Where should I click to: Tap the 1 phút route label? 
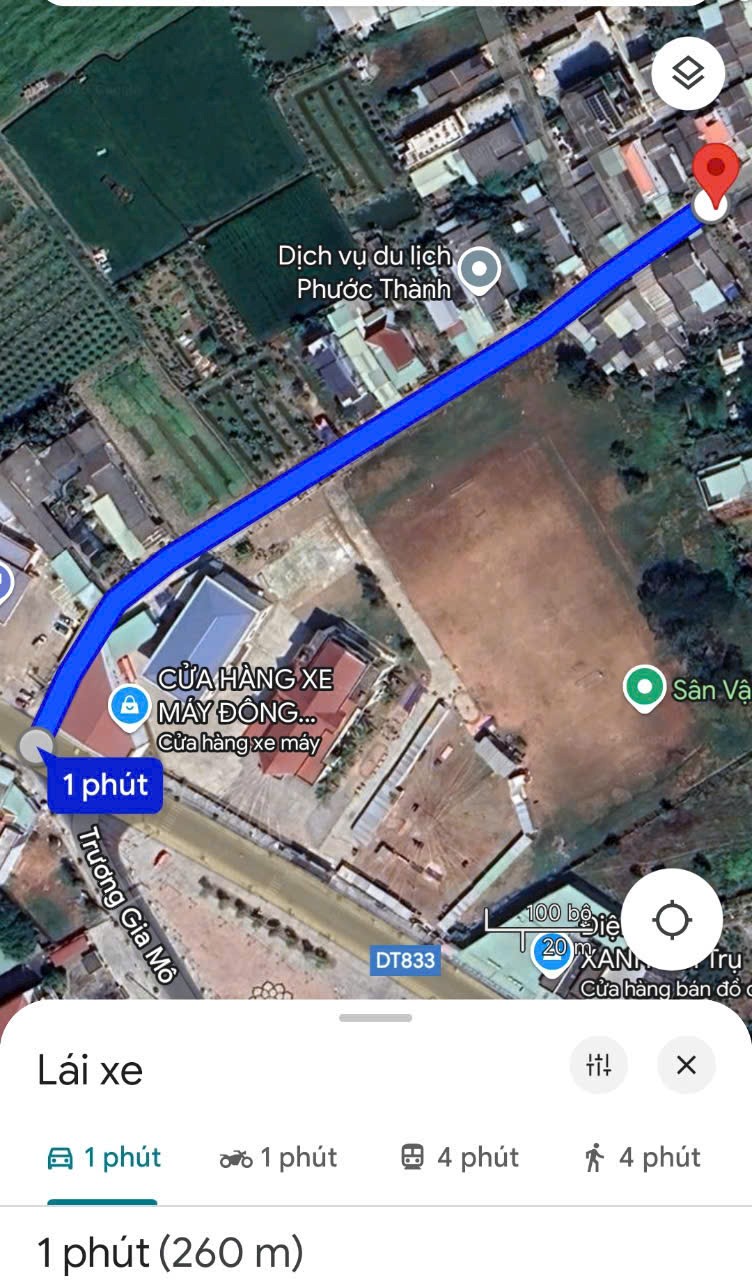point(105,785)
